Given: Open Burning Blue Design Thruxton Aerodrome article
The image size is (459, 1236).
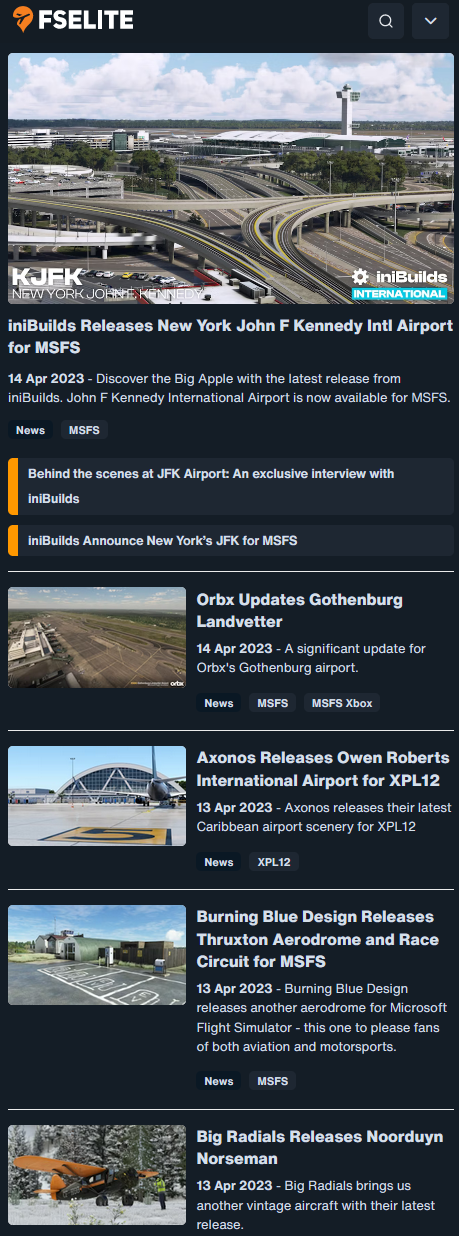Looking at the screenshot, I should pyautogui.click(x=316, y=940).
